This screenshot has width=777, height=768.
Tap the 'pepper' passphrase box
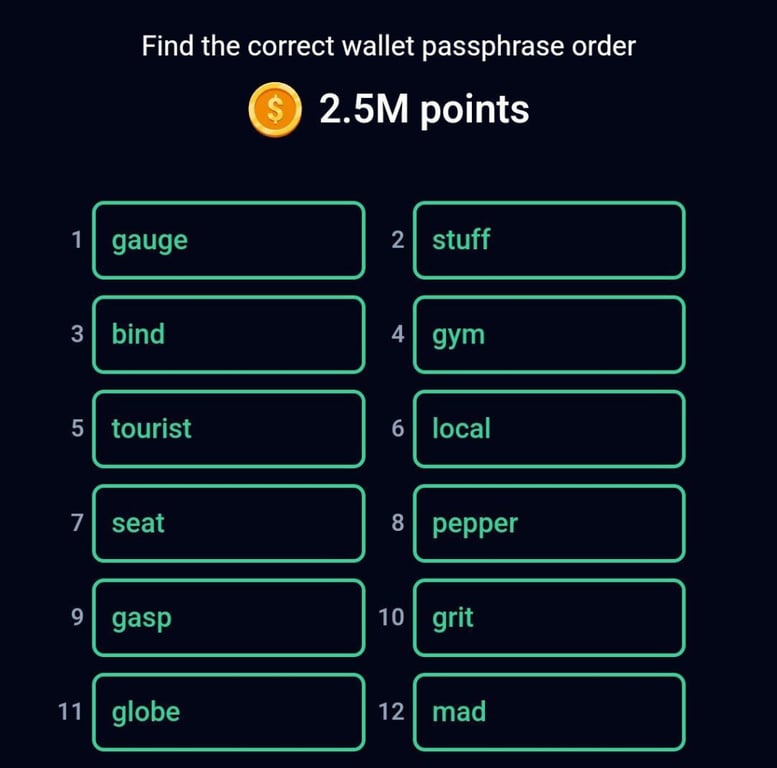[x=548, y=523]
